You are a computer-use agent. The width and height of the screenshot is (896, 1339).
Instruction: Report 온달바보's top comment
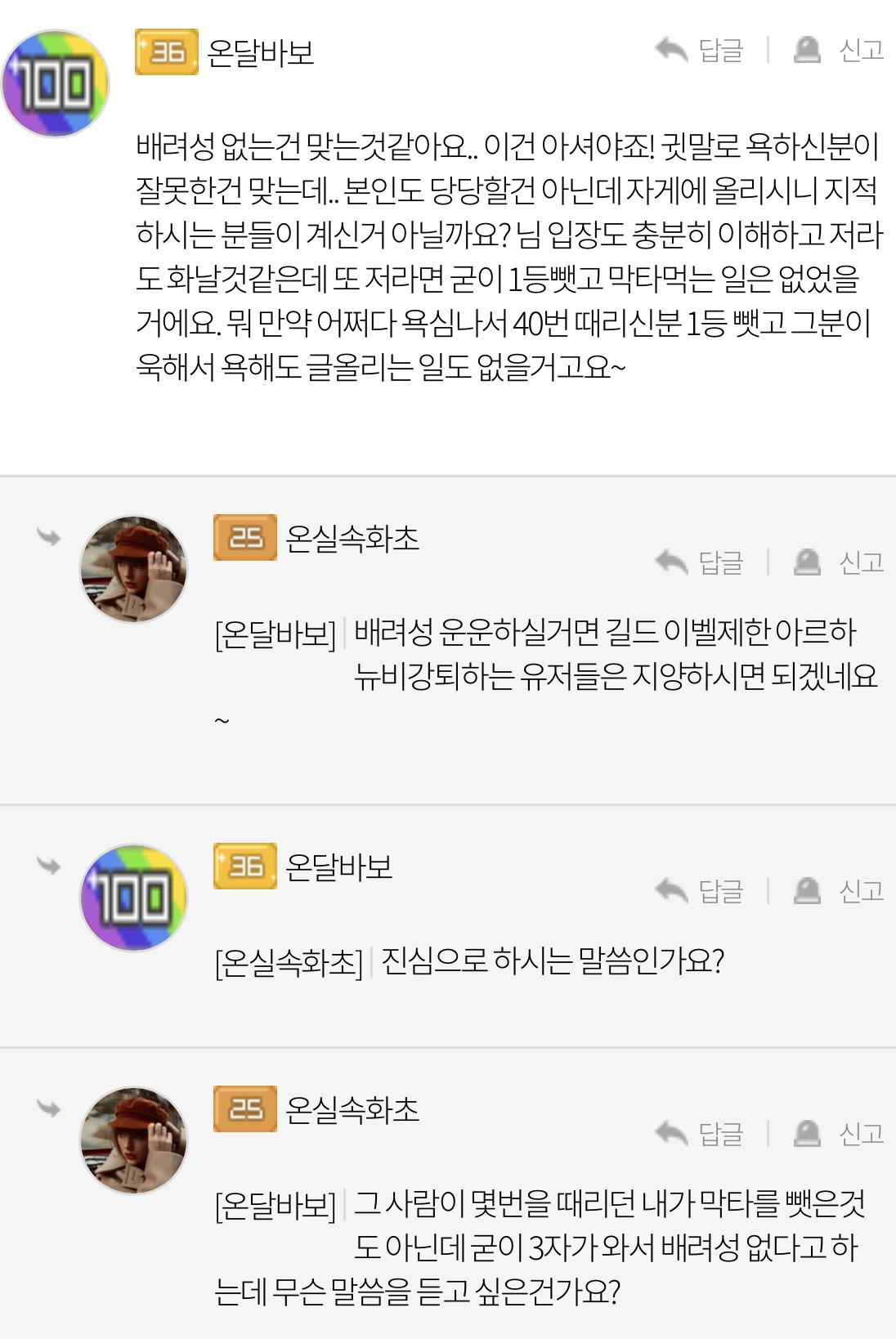pyautogui.click(x=840, y=51)
